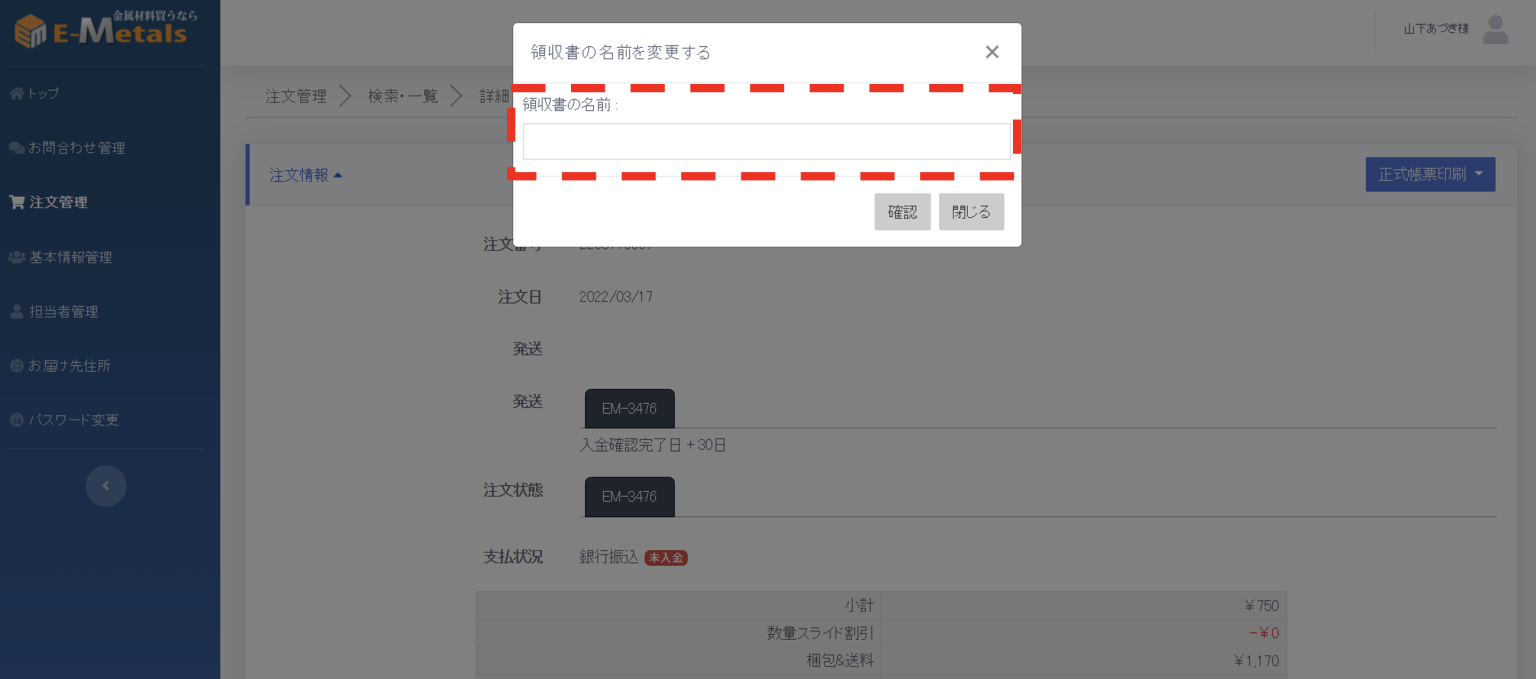Collapse the sidebar with the arrow button
Screen dimensions: 1536x679
click(x=106, y=486)
